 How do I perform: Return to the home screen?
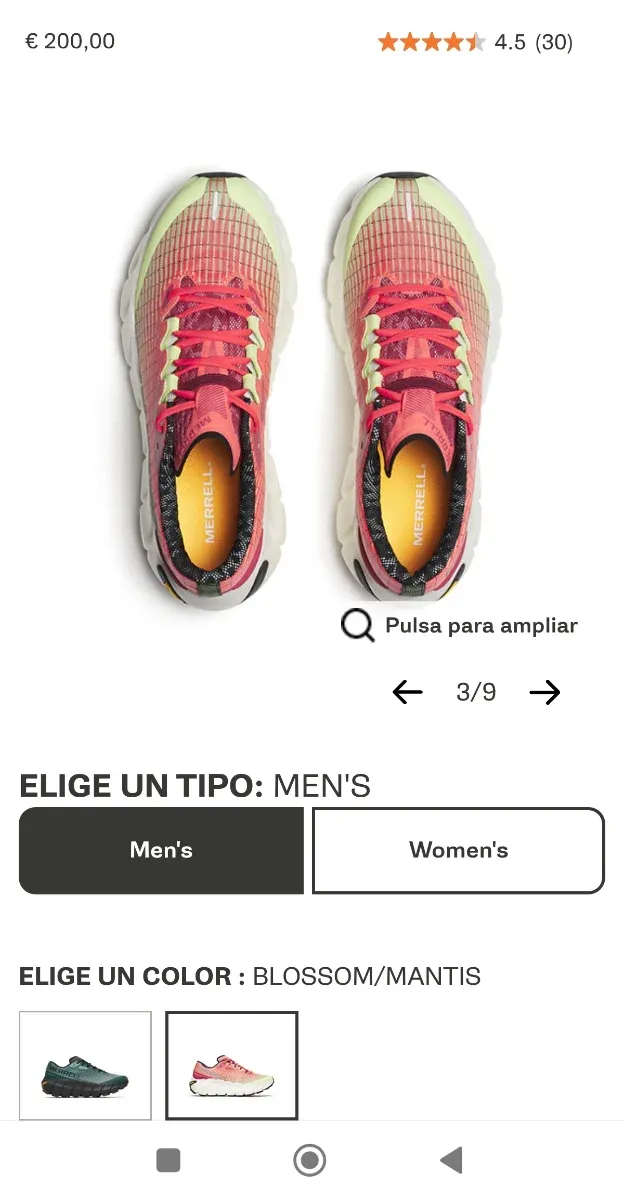click(x=310, y=1160)
